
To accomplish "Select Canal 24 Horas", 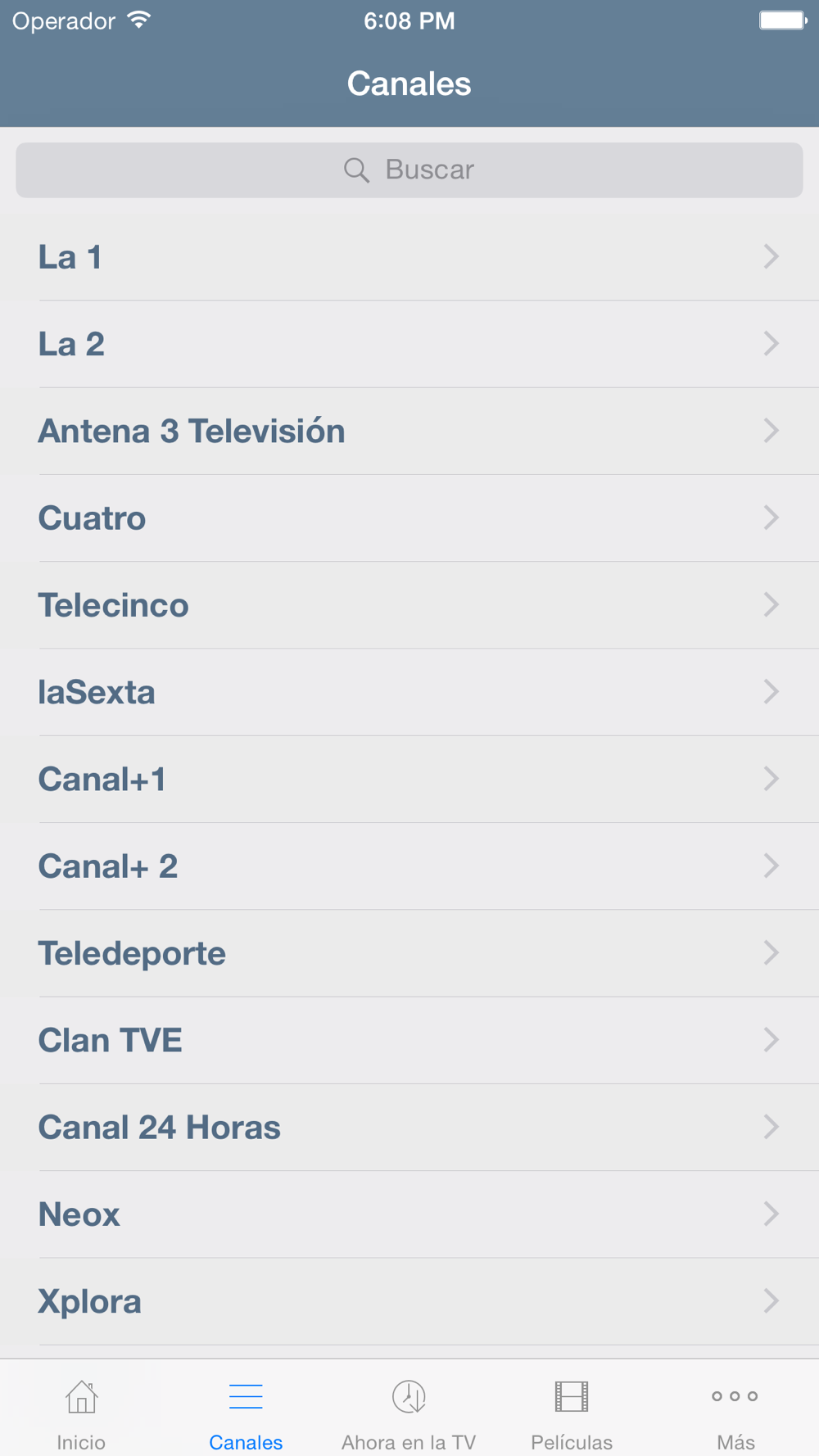I will pos(409,1128).
